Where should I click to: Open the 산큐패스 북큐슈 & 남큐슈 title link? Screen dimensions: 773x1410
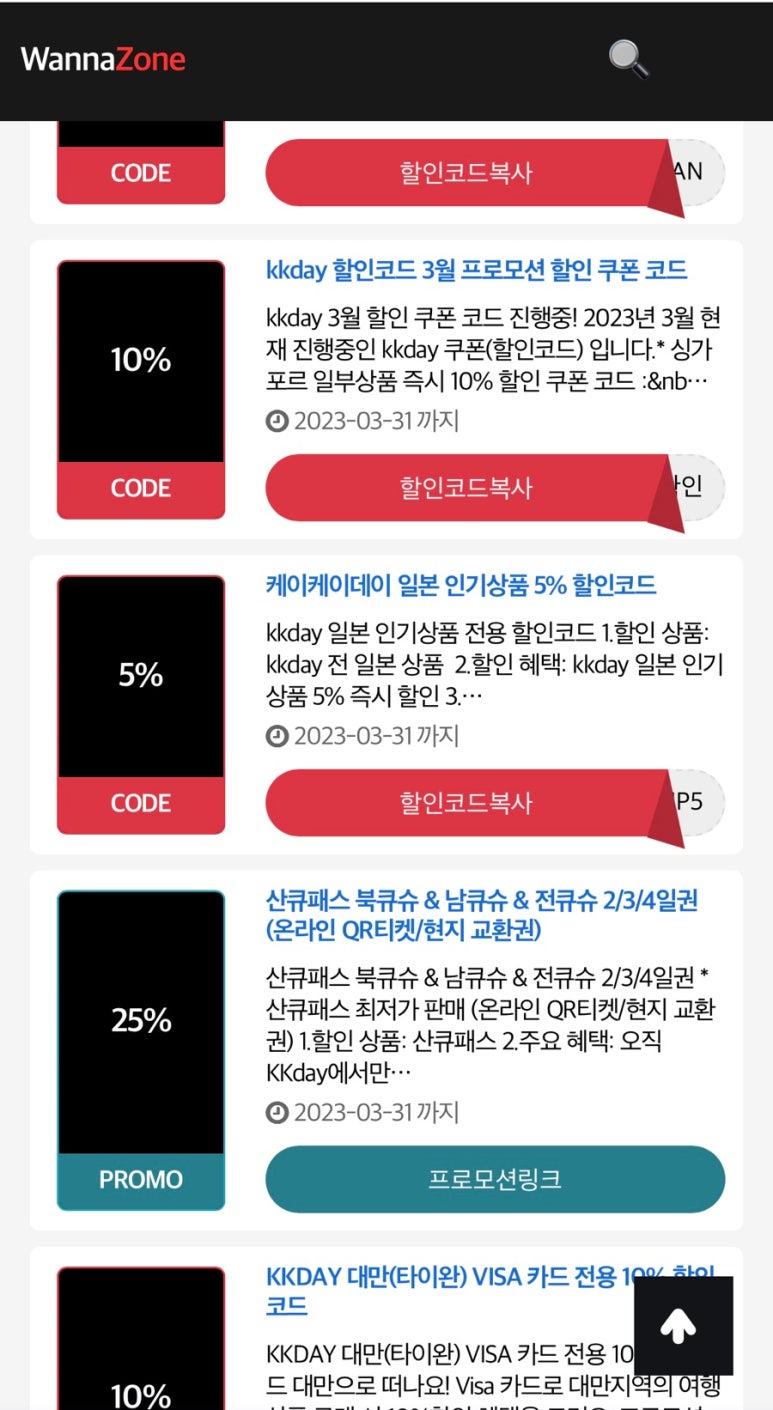[482, 915]
